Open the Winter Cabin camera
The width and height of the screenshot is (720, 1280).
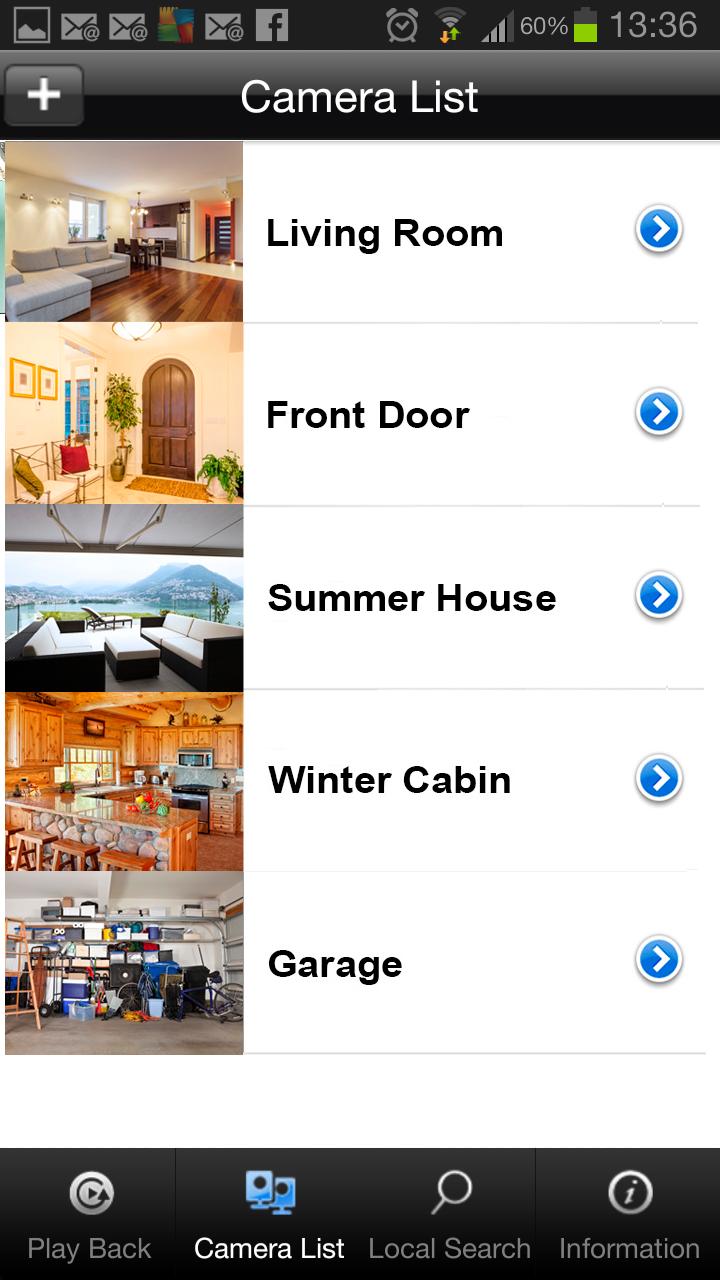click(389, 780)
